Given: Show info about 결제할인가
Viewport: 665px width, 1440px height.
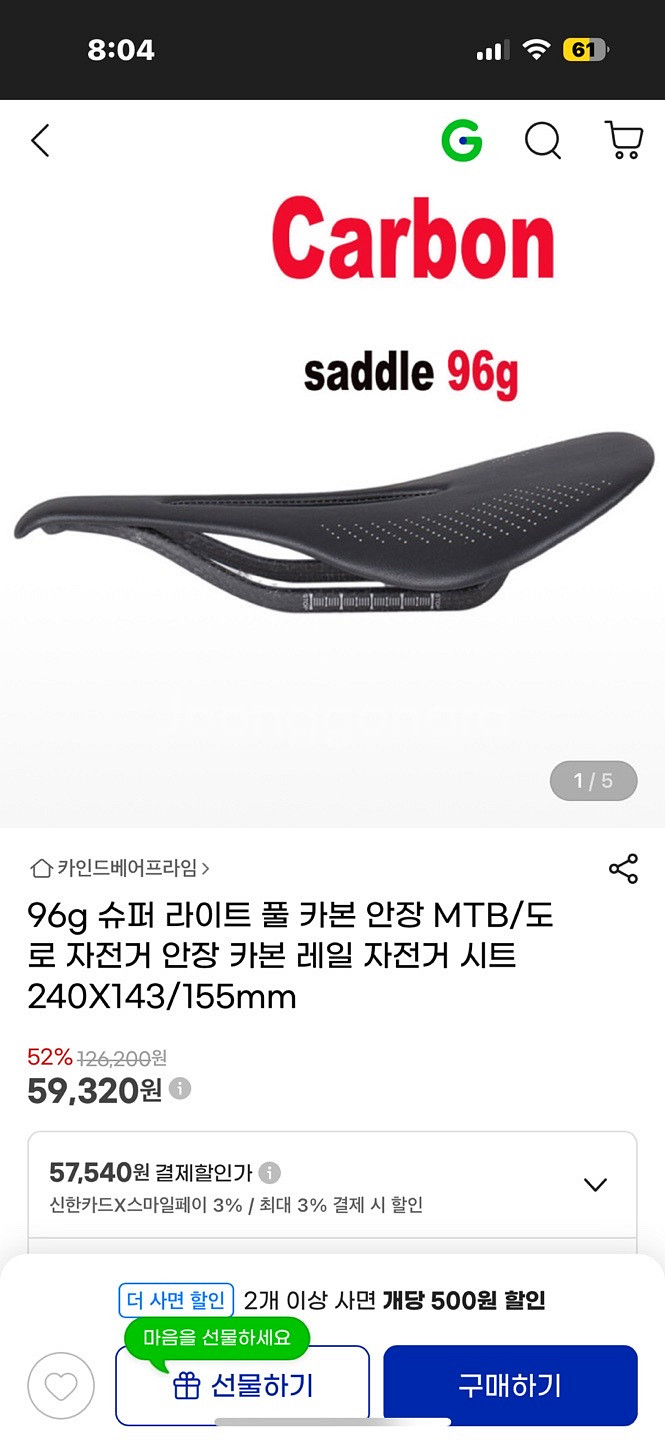Looking at the screenshot, I should tap(270, 1173).
